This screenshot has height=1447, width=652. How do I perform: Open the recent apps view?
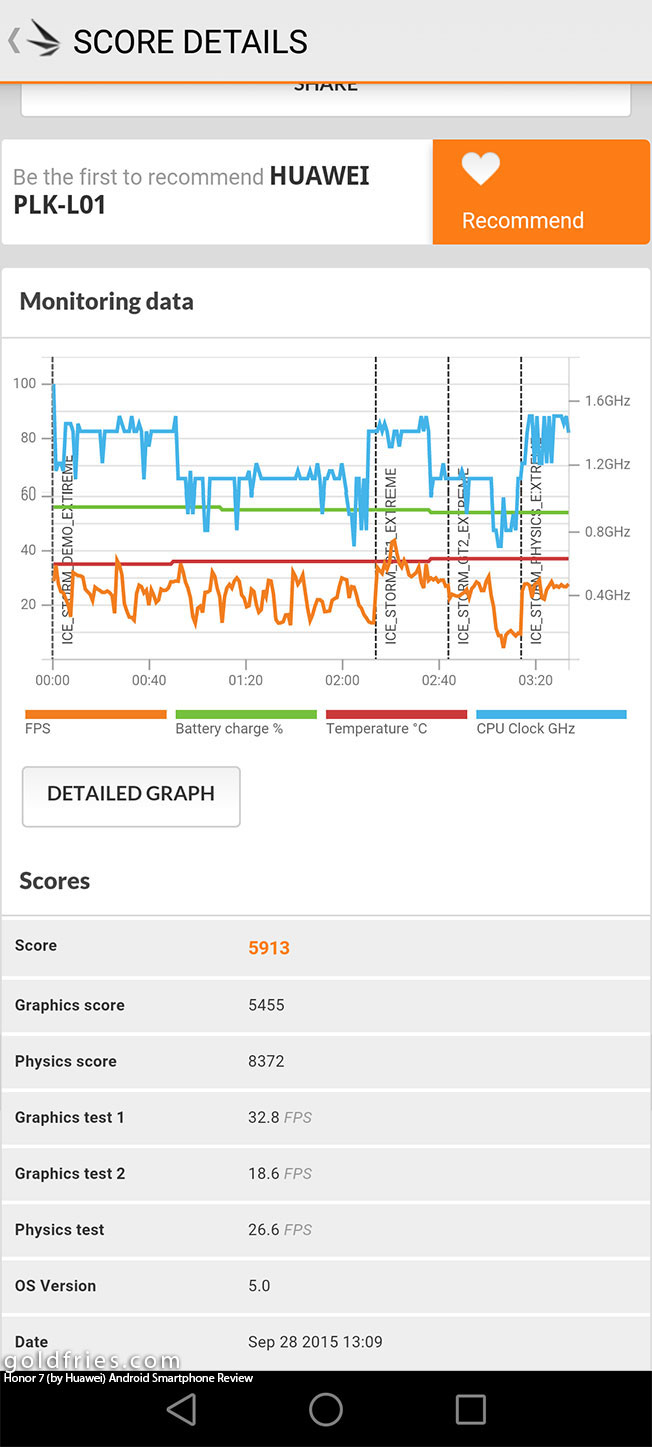tap(470, 1410)
